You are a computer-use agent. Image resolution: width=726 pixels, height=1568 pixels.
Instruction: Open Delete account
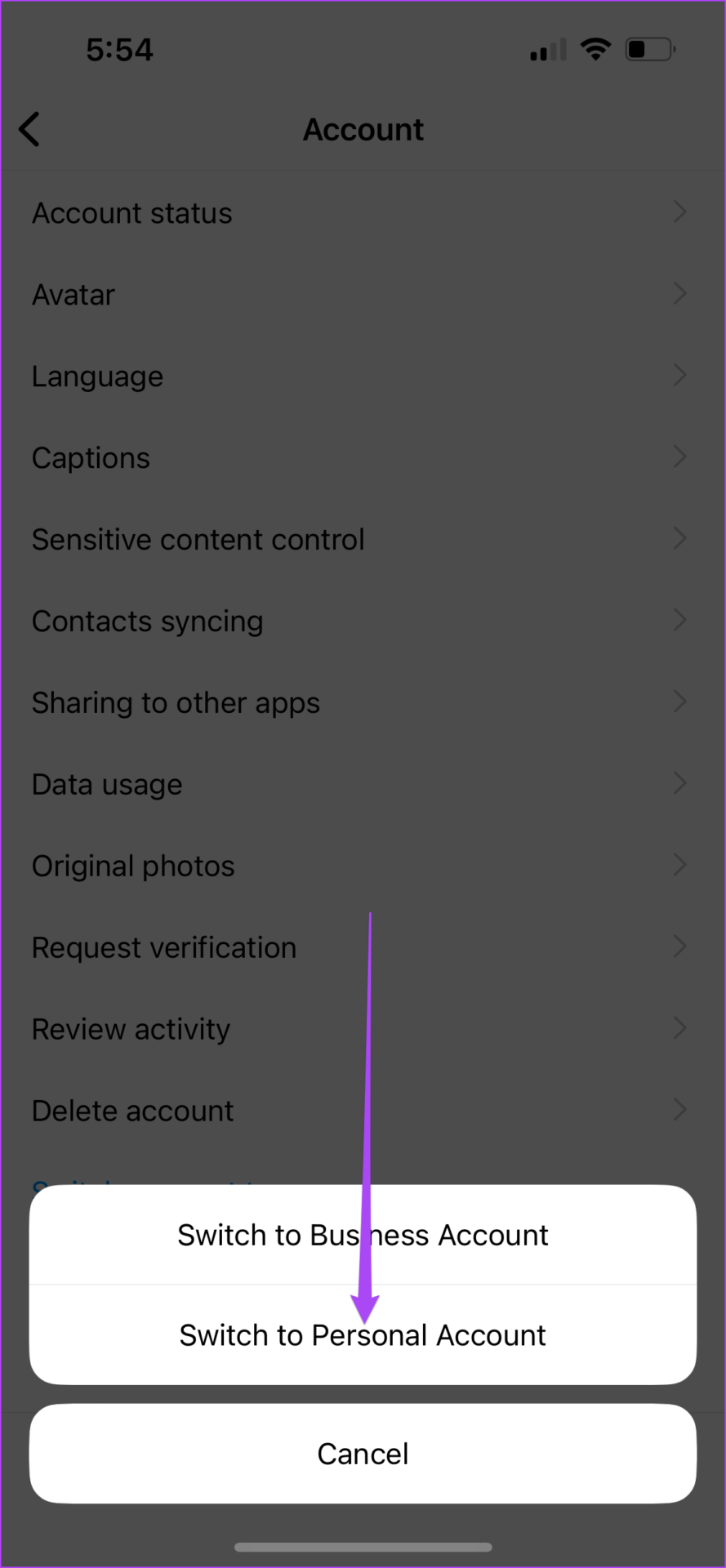point(363,1111)
